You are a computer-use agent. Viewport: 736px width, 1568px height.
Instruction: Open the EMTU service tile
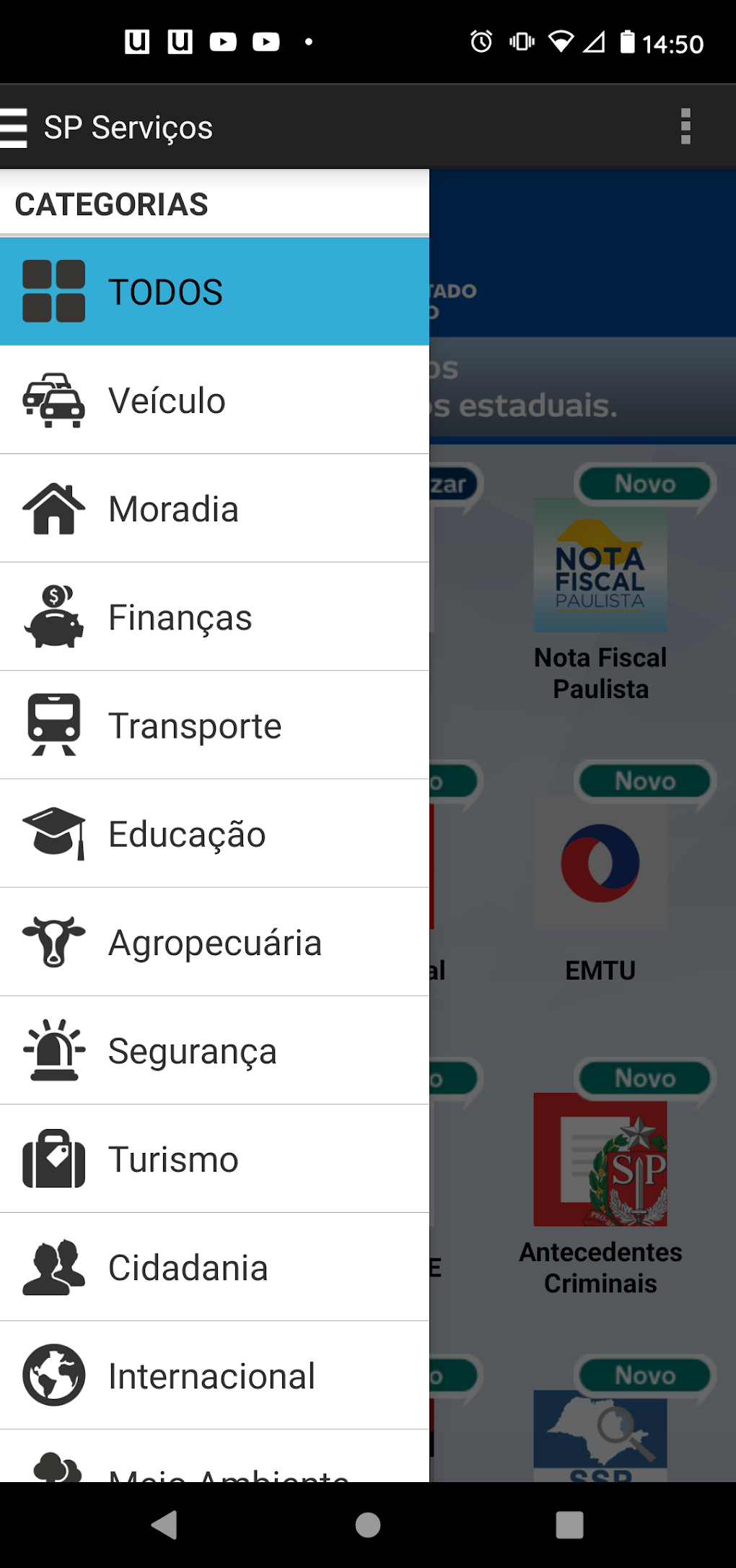pyautogui.click(x=600, y=888)
